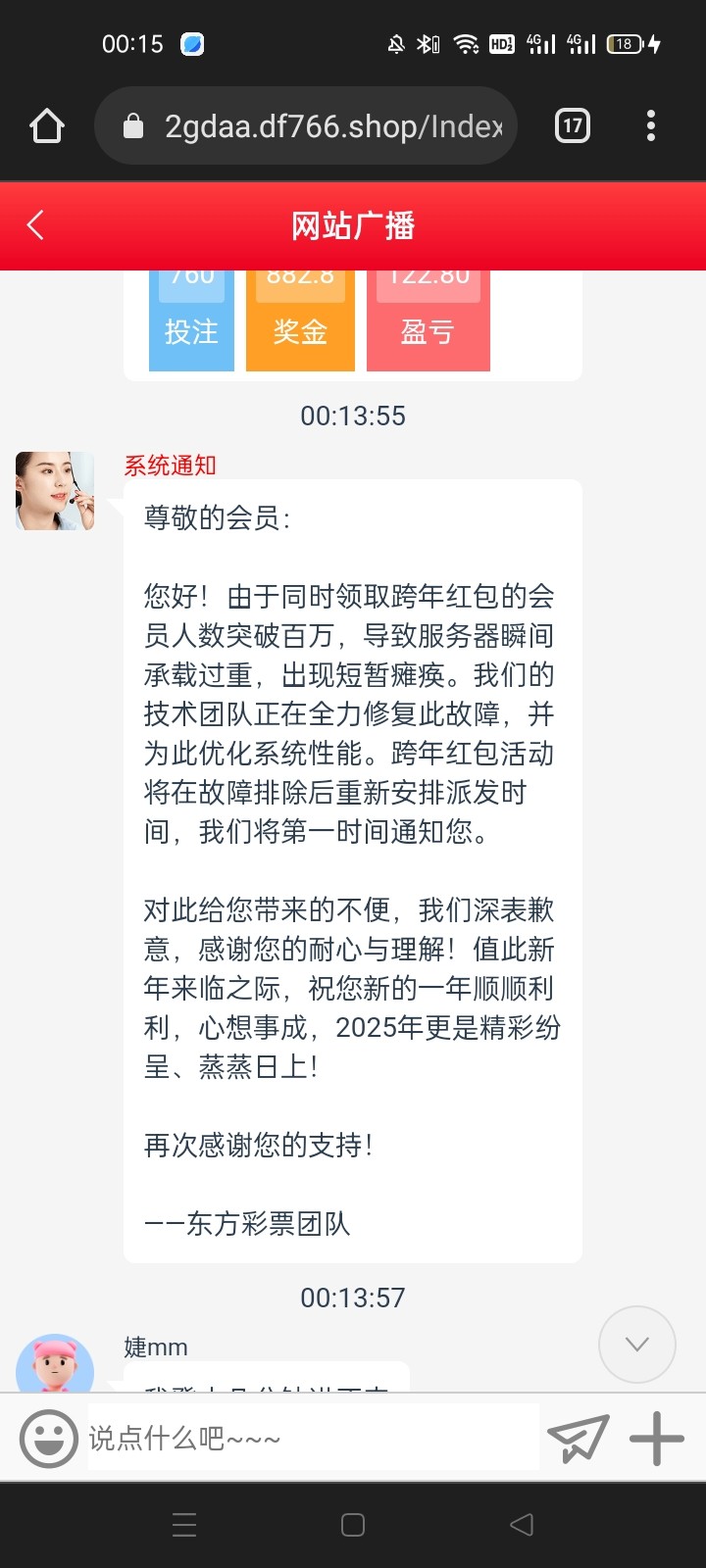This screenshot has width=706, height=1568.
Task: Tap the browser address bar
Action: [306, 125]
